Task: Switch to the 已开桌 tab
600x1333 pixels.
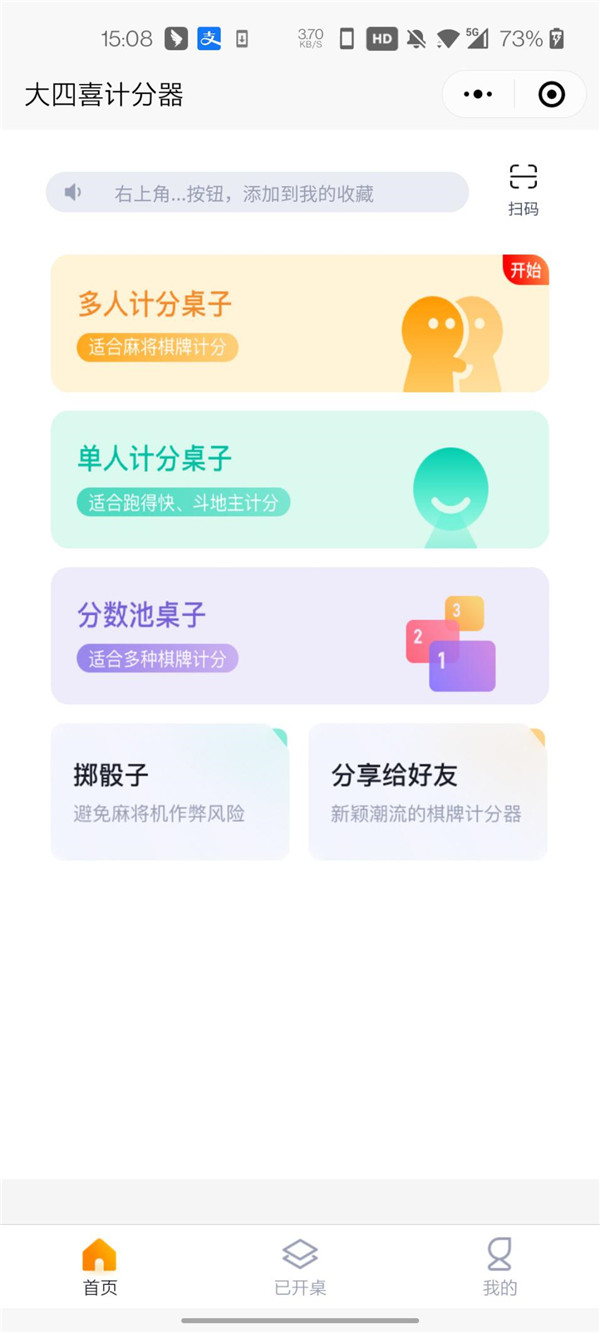Action: pos(300,1267)
